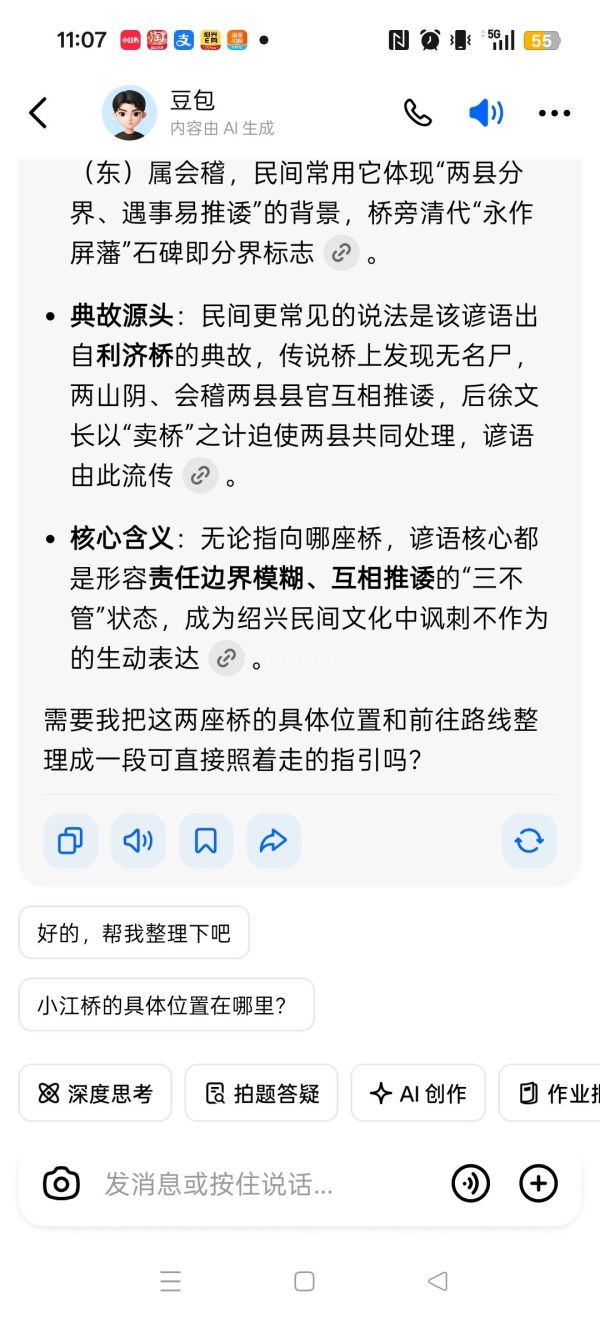Image resolution: width=600 pixels, height=1318 pixels.
Task: Open source link after 生动表达
Action: (x=227, y=658)
